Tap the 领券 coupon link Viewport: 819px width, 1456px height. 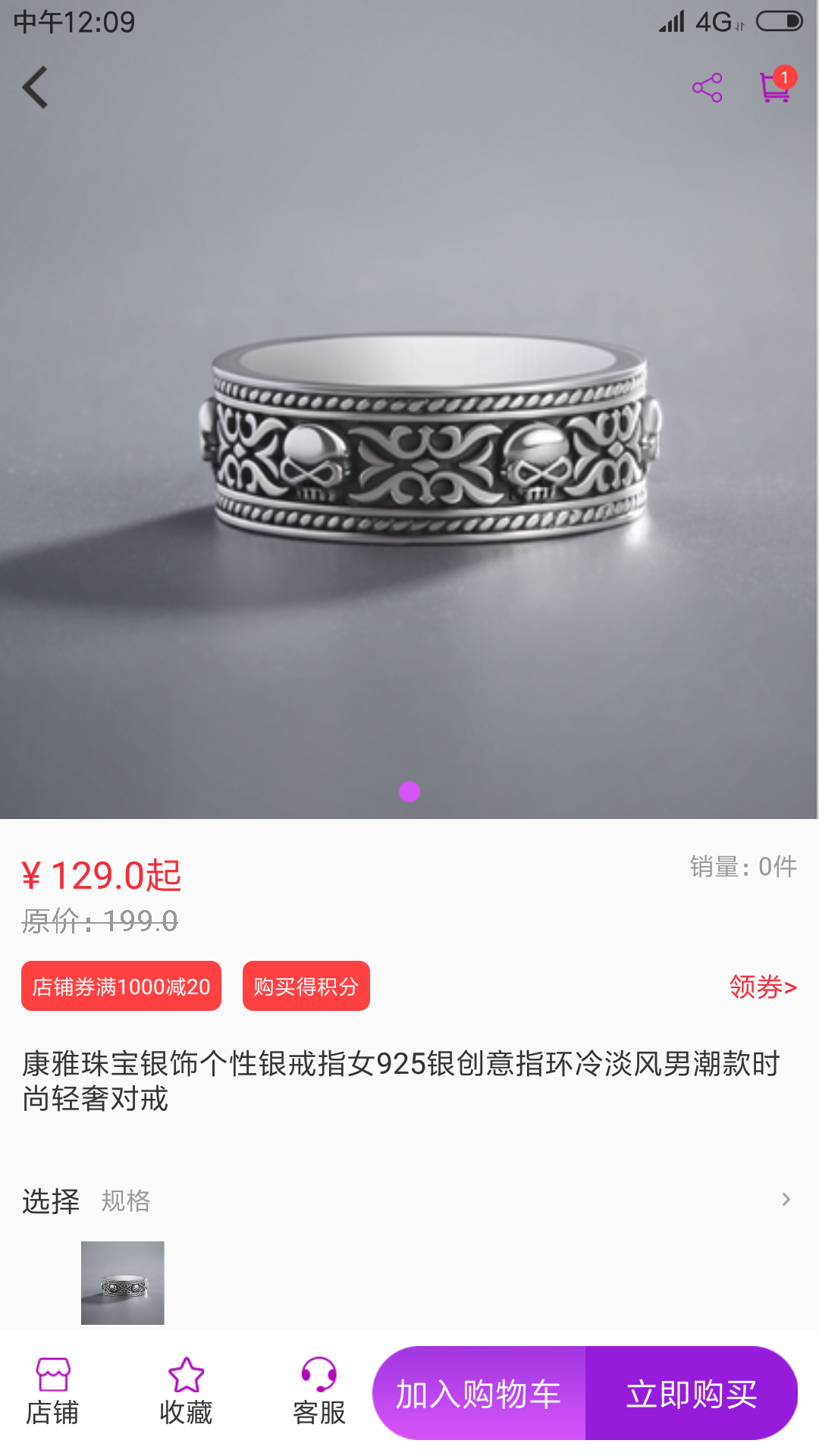pyautogui.click(x=762, y=987)
